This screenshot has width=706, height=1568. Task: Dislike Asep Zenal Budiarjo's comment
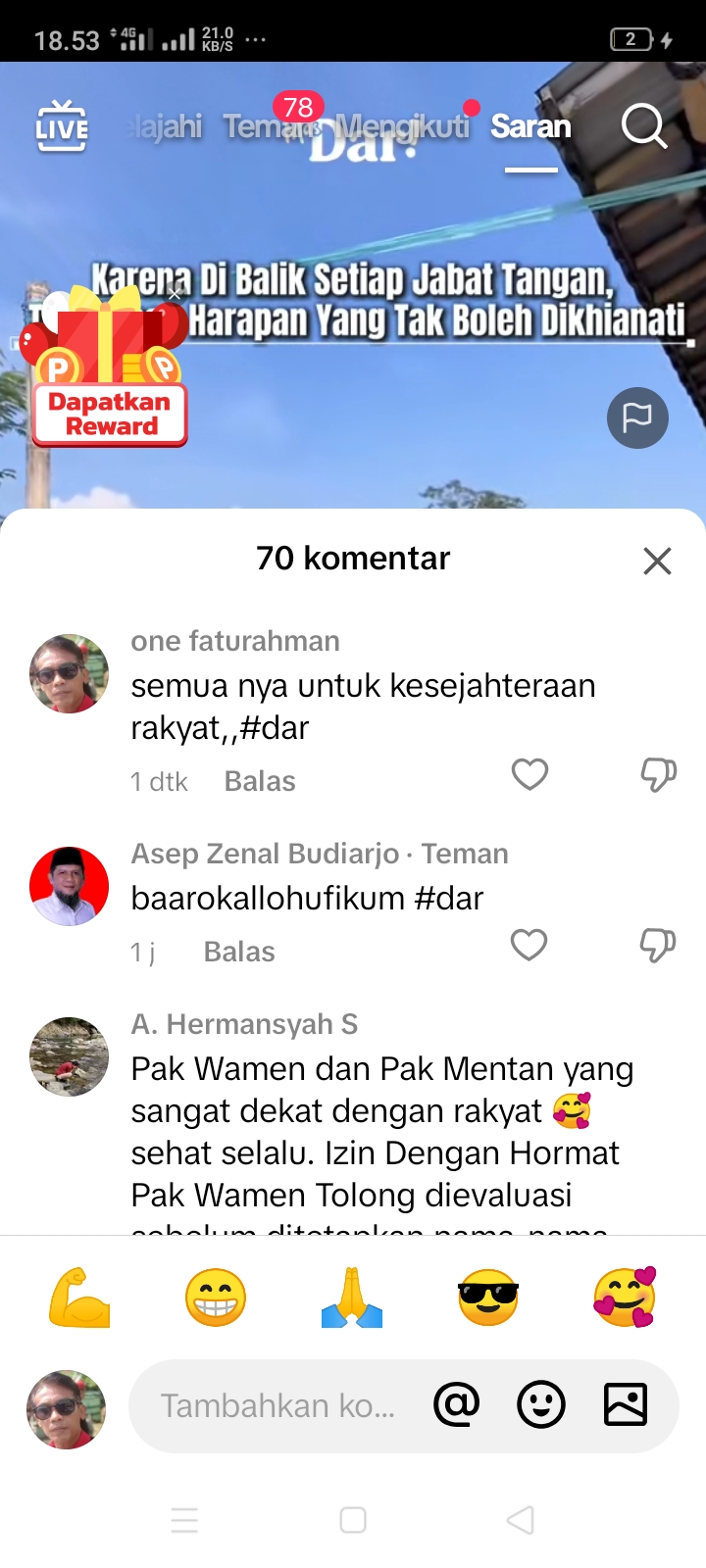tap(658, 945)
